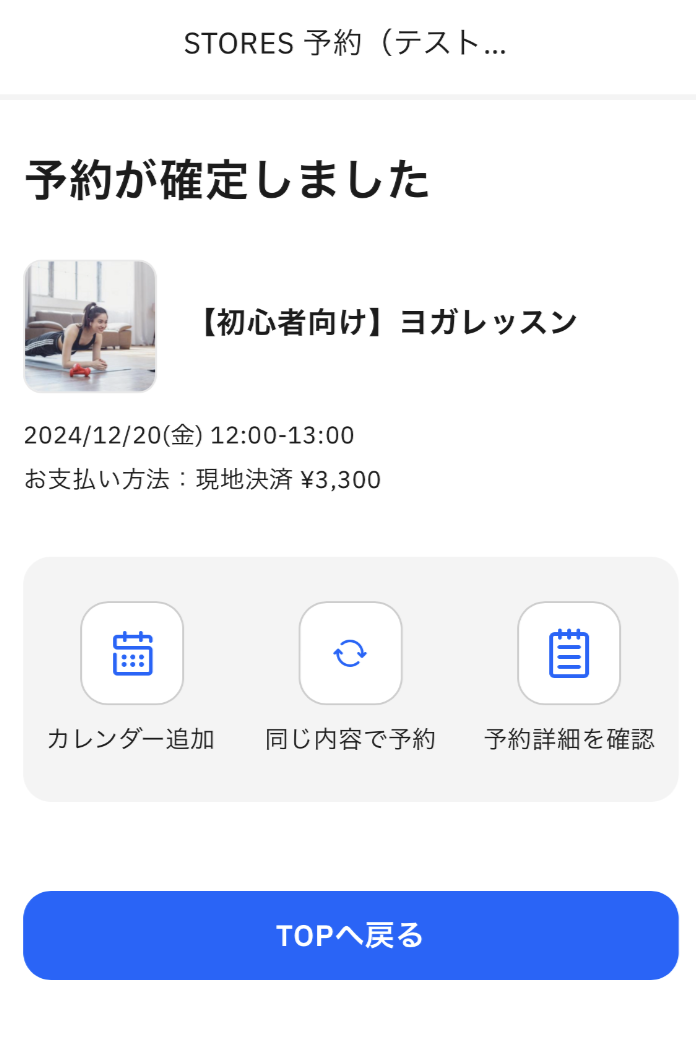Screen dimensions: 696x1046
Task: Rebook with 同じ内容で予約
Action: [350, 654]
